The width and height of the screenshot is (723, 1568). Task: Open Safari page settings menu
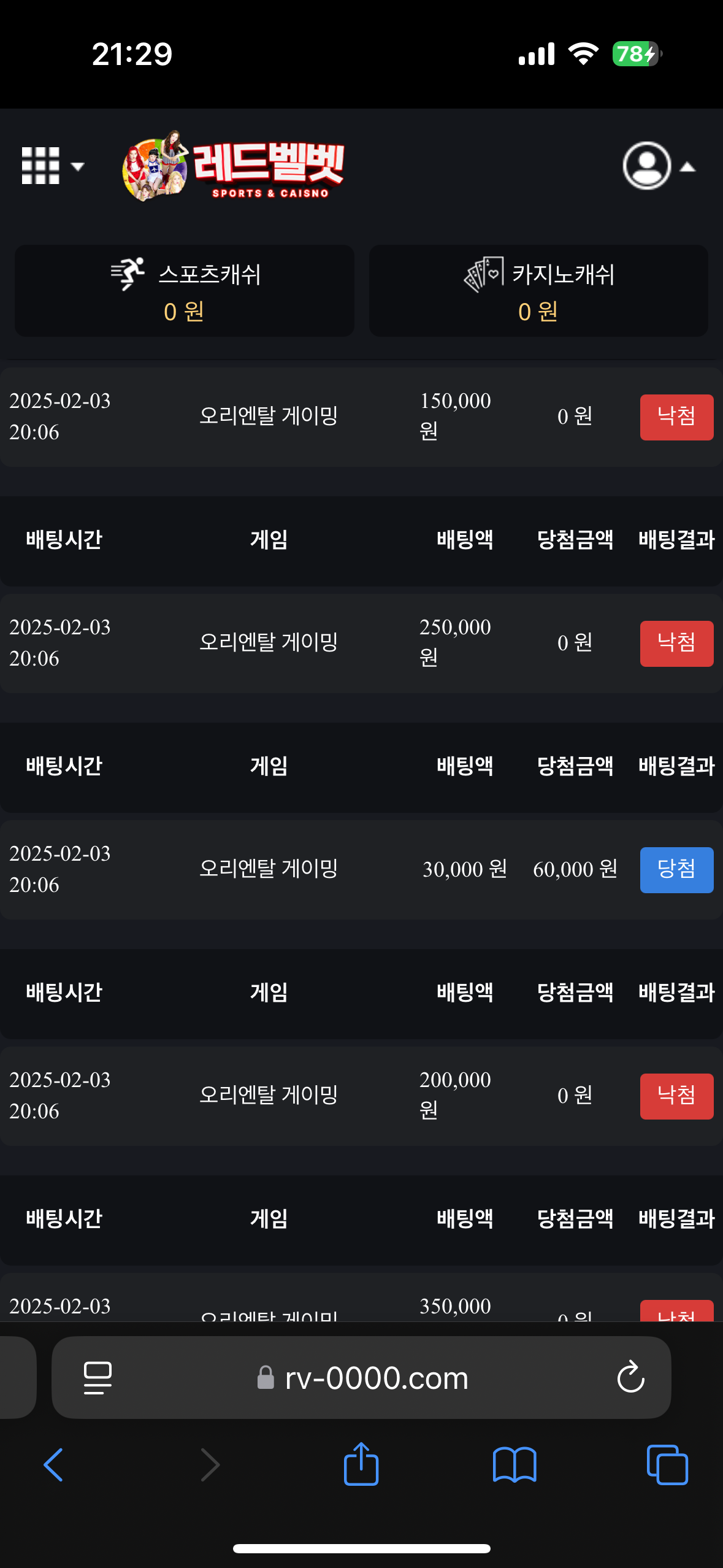(x=98, y=1378)
